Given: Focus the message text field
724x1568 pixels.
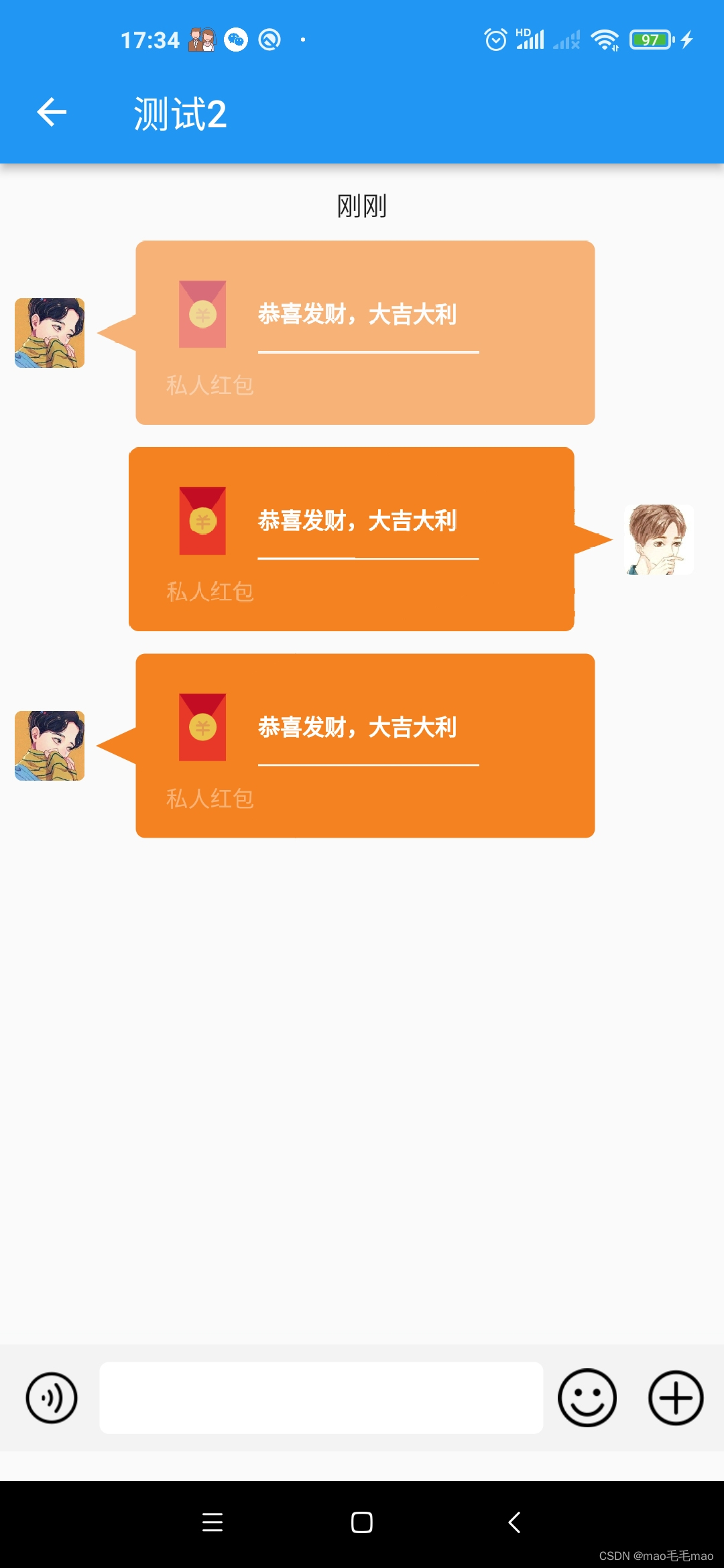Looking at the screenshot, I should click(x=321, y=1398).
